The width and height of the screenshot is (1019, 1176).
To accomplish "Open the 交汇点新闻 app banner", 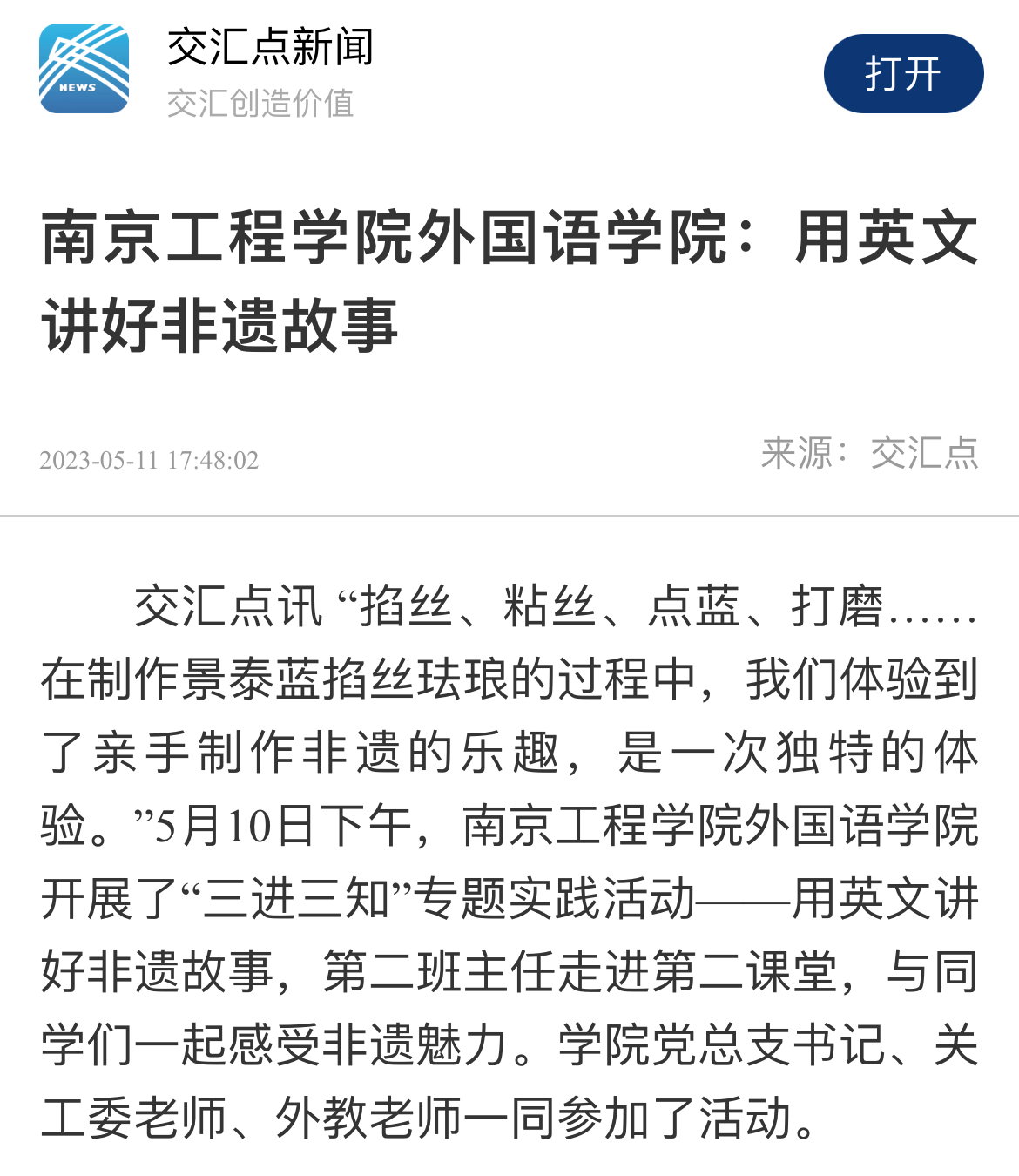I will [270, 71].
